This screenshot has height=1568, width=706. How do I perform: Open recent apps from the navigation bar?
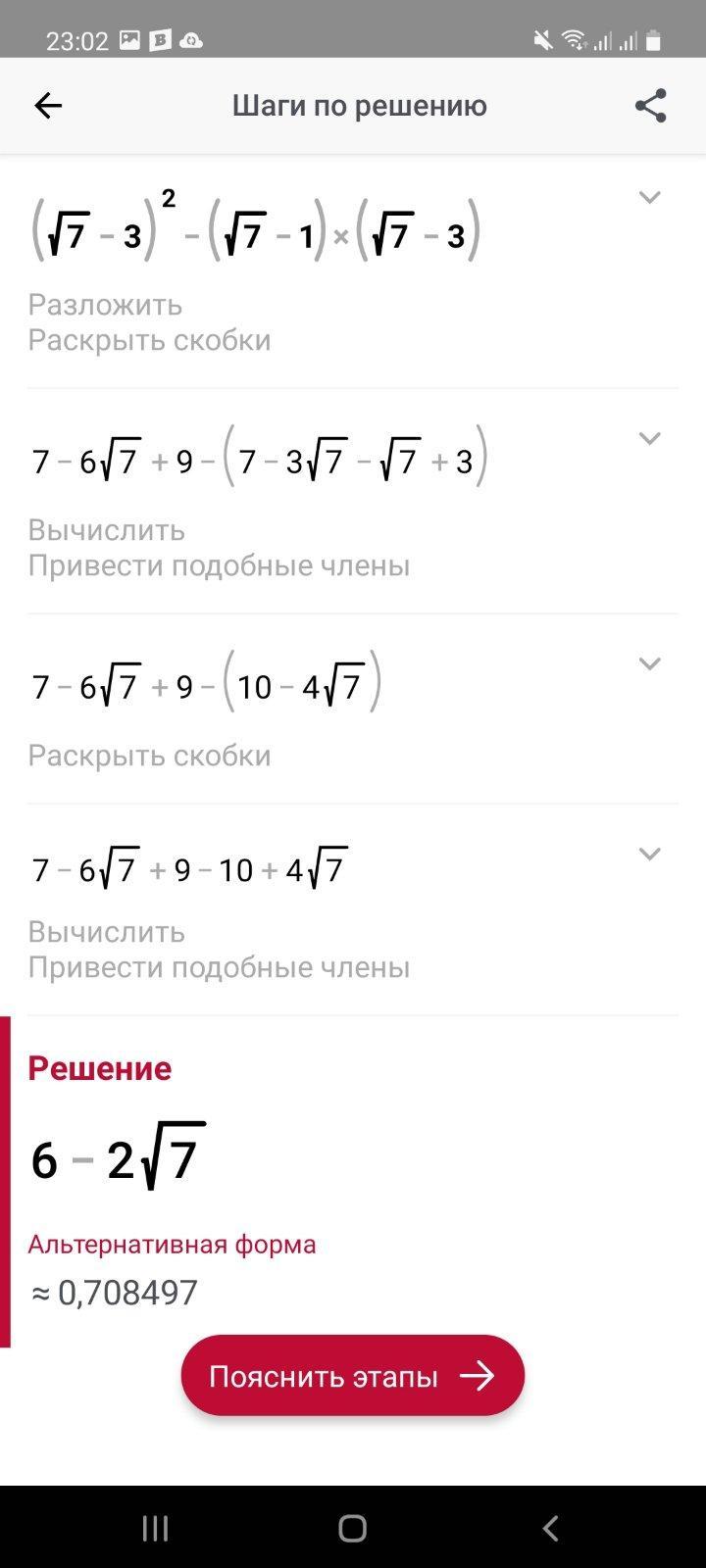pyautogui.click(x=156, y=1528)
